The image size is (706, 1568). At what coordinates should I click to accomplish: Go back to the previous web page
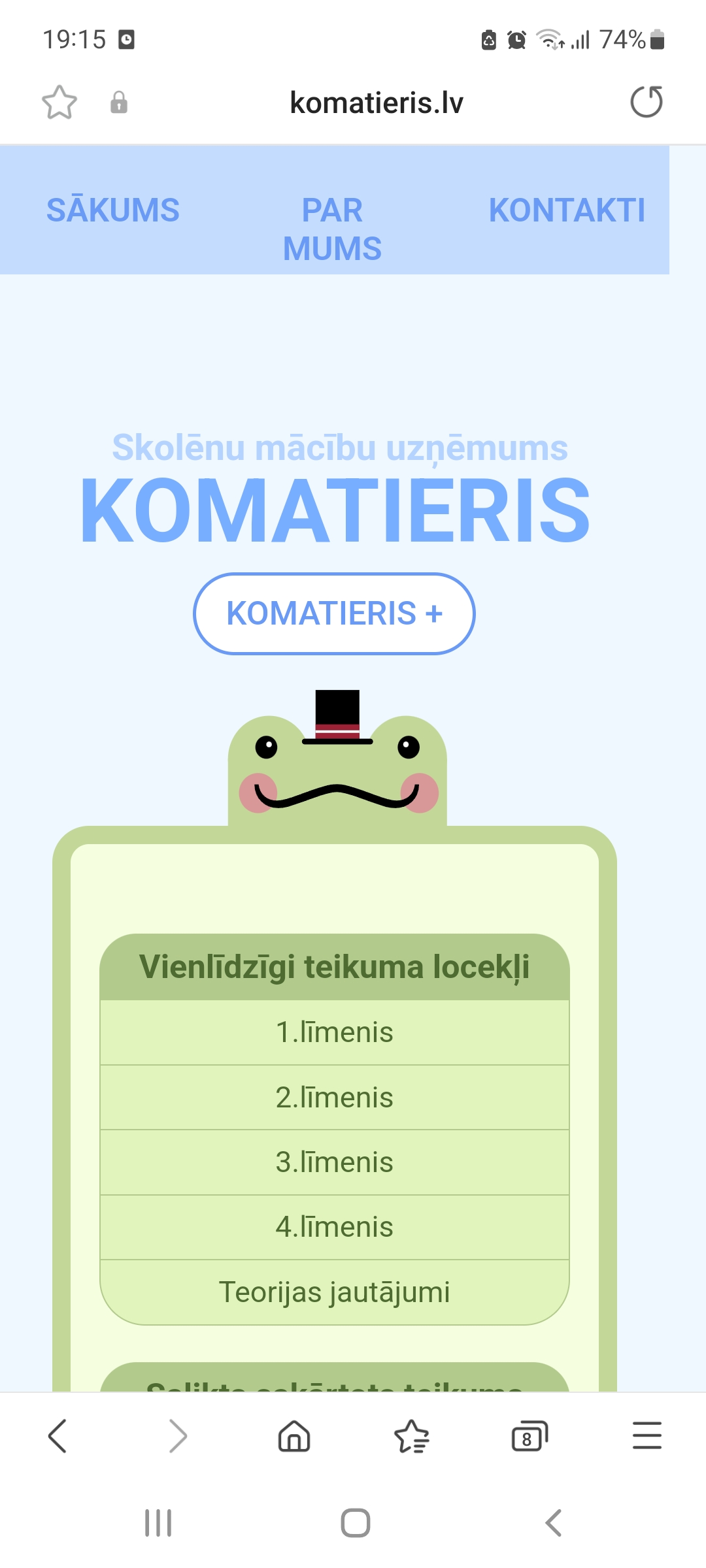(x=58, y=1435)
